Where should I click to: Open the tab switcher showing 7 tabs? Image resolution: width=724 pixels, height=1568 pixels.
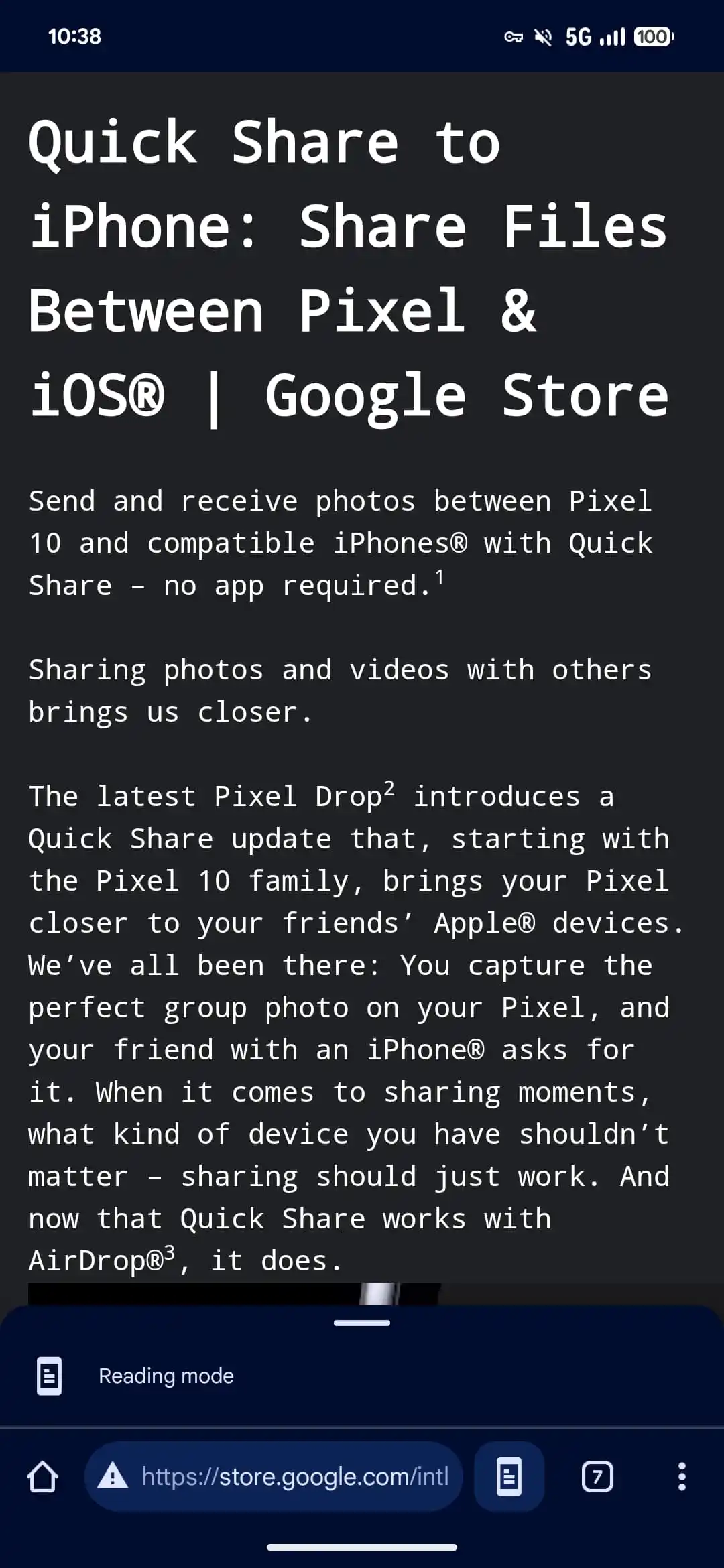coord(597,1477)
